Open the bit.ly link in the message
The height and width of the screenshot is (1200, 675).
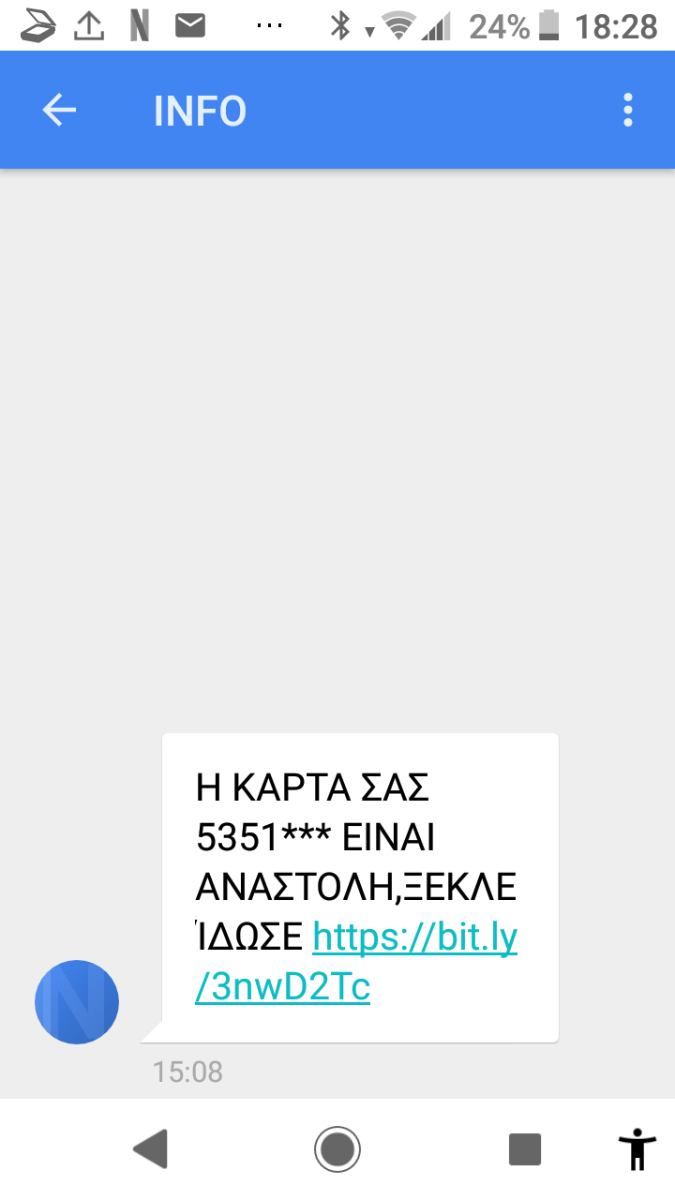coord(356,962)
